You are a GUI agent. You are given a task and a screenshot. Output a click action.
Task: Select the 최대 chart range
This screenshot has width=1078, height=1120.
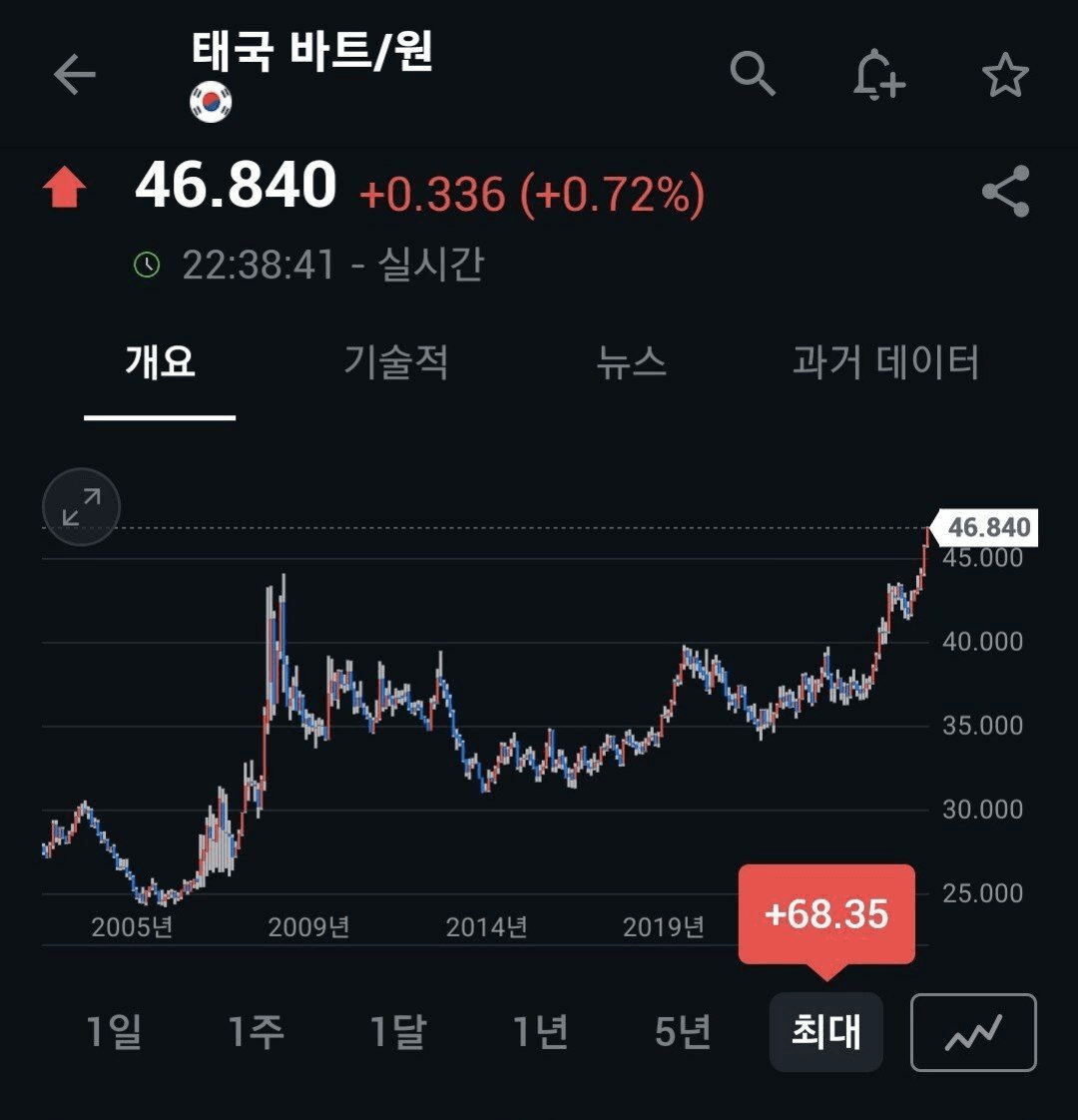[825, 1031]
